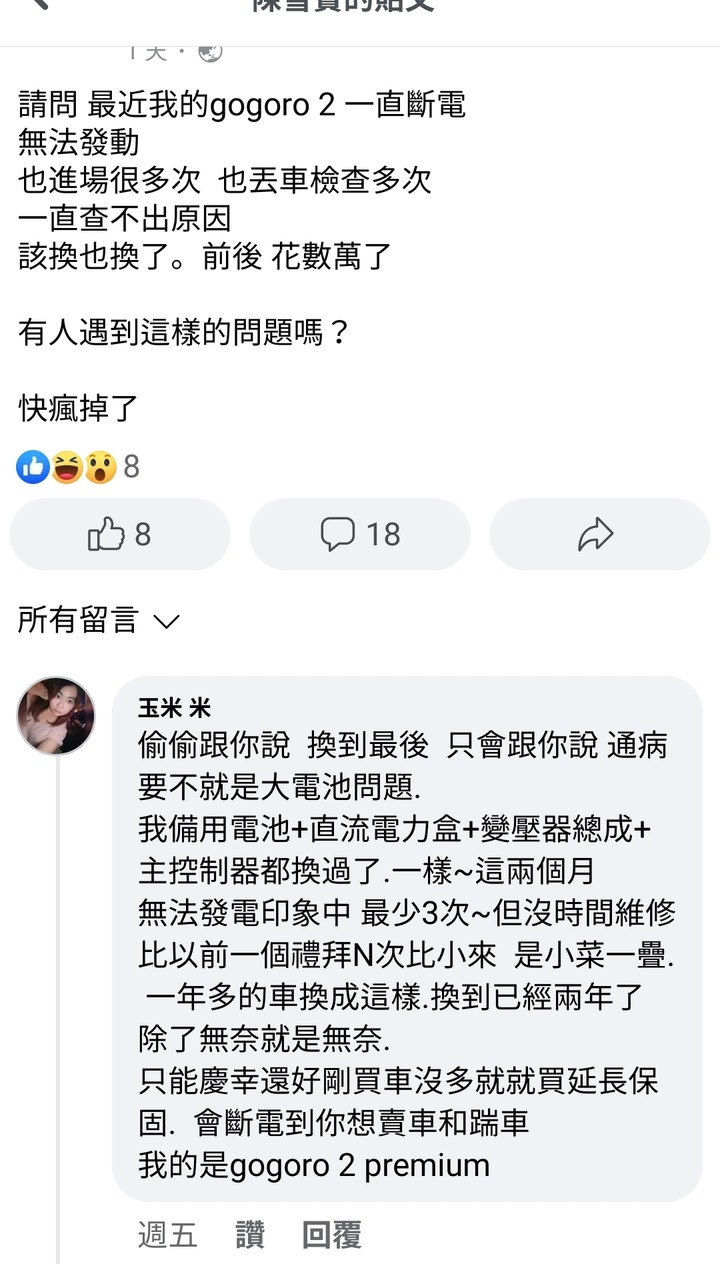Share this post with the arrow button
The height and width of the screenshot is (1264, 720).
(x=598, y=534)
